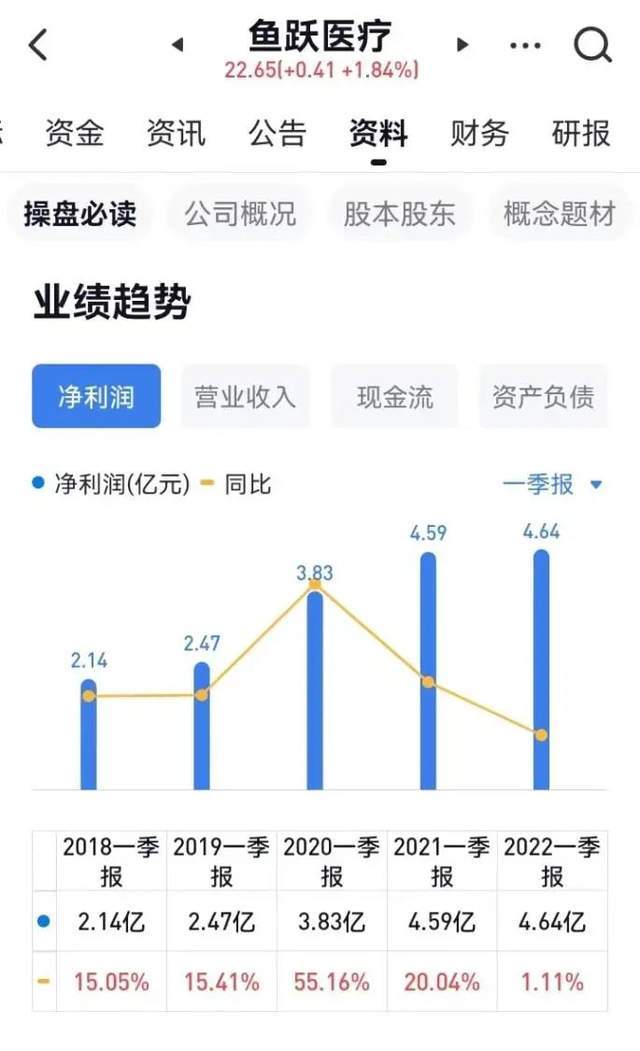640x1051 pixels.
Task: Select the 净利润 trend button
Action: coord(97,396)
